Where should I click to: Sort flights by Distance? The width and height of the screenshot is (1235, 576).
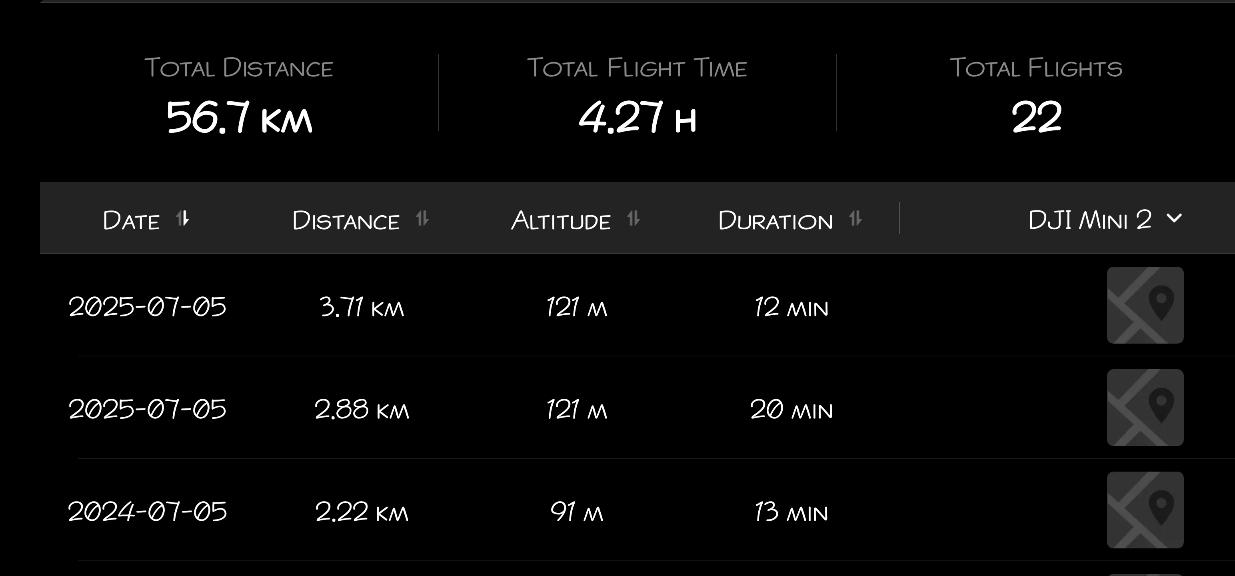360,220
